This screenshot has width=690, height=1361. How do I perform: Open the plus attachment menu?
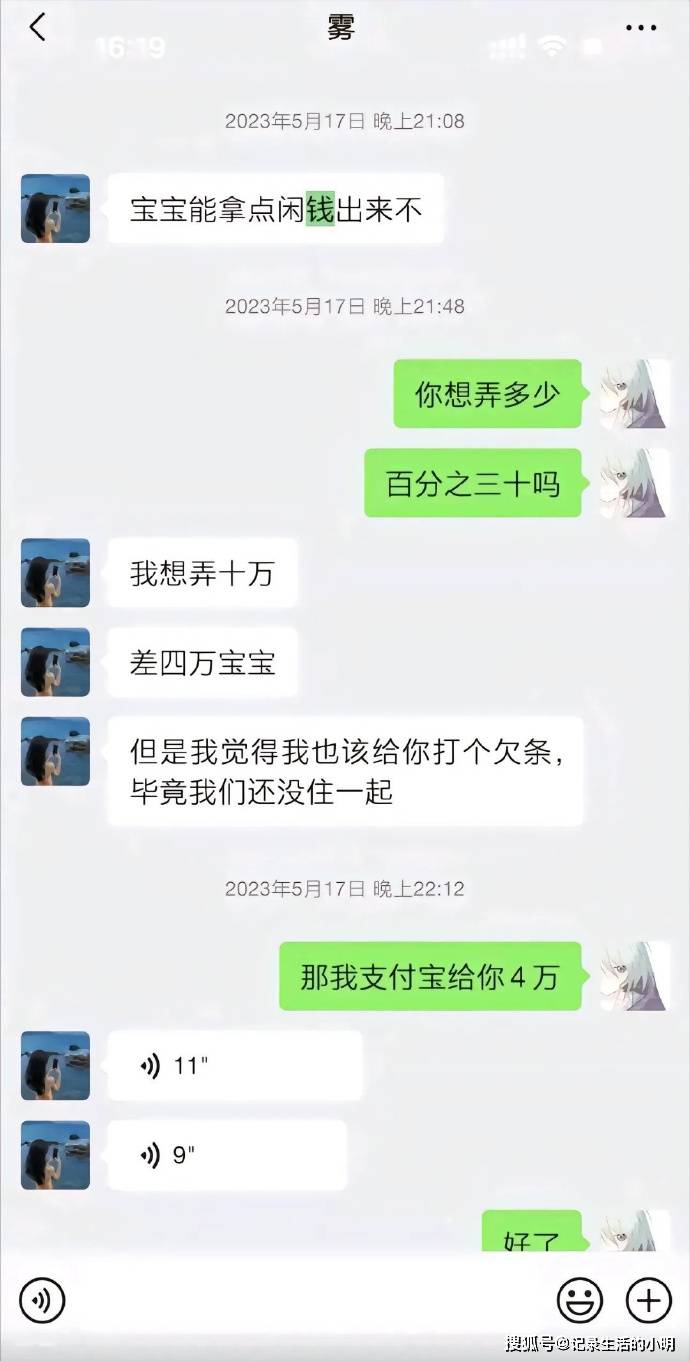(x=648, y=1300)
